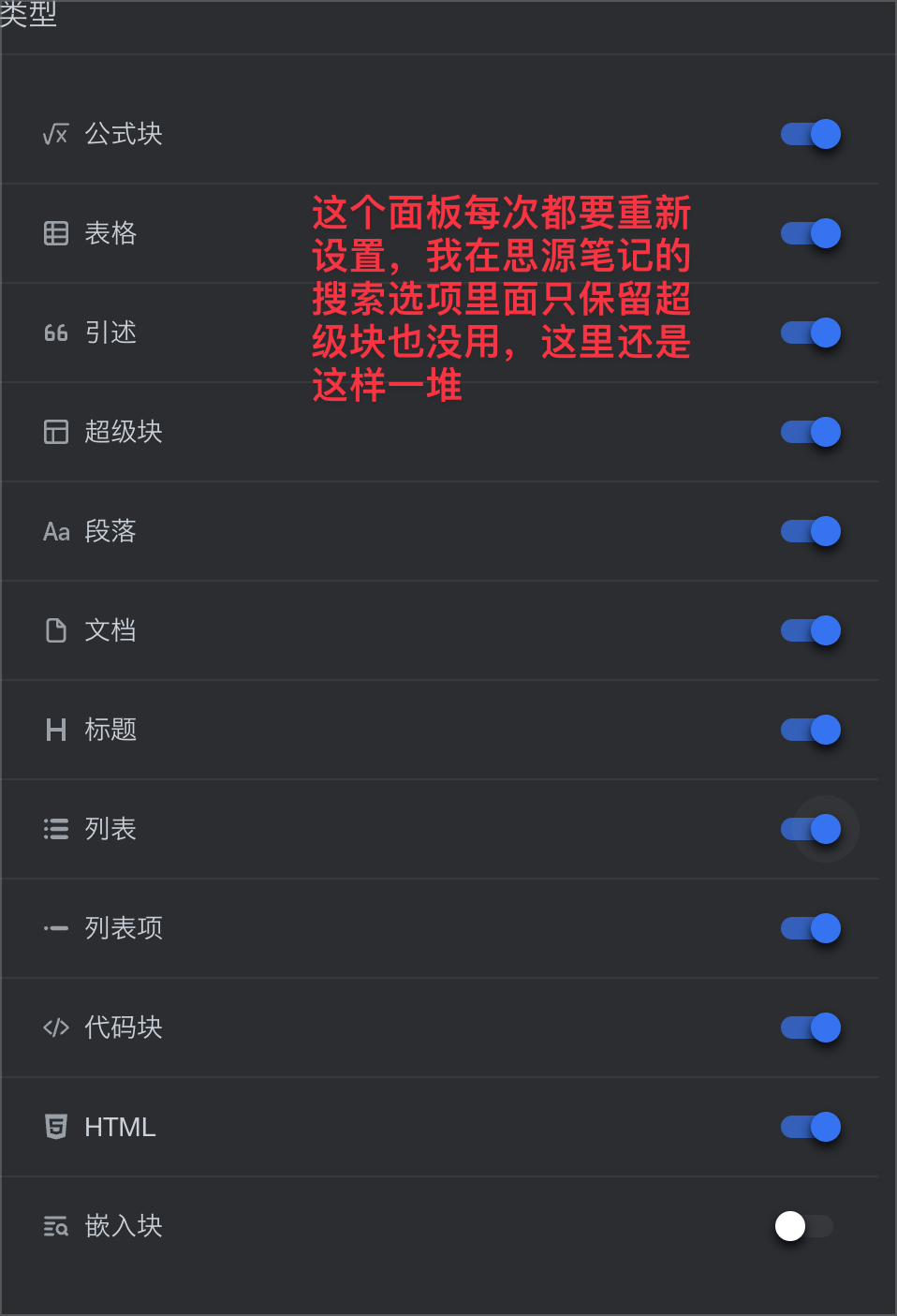
Task: Select the list icon beside 列表
Action: click(55, 829)
